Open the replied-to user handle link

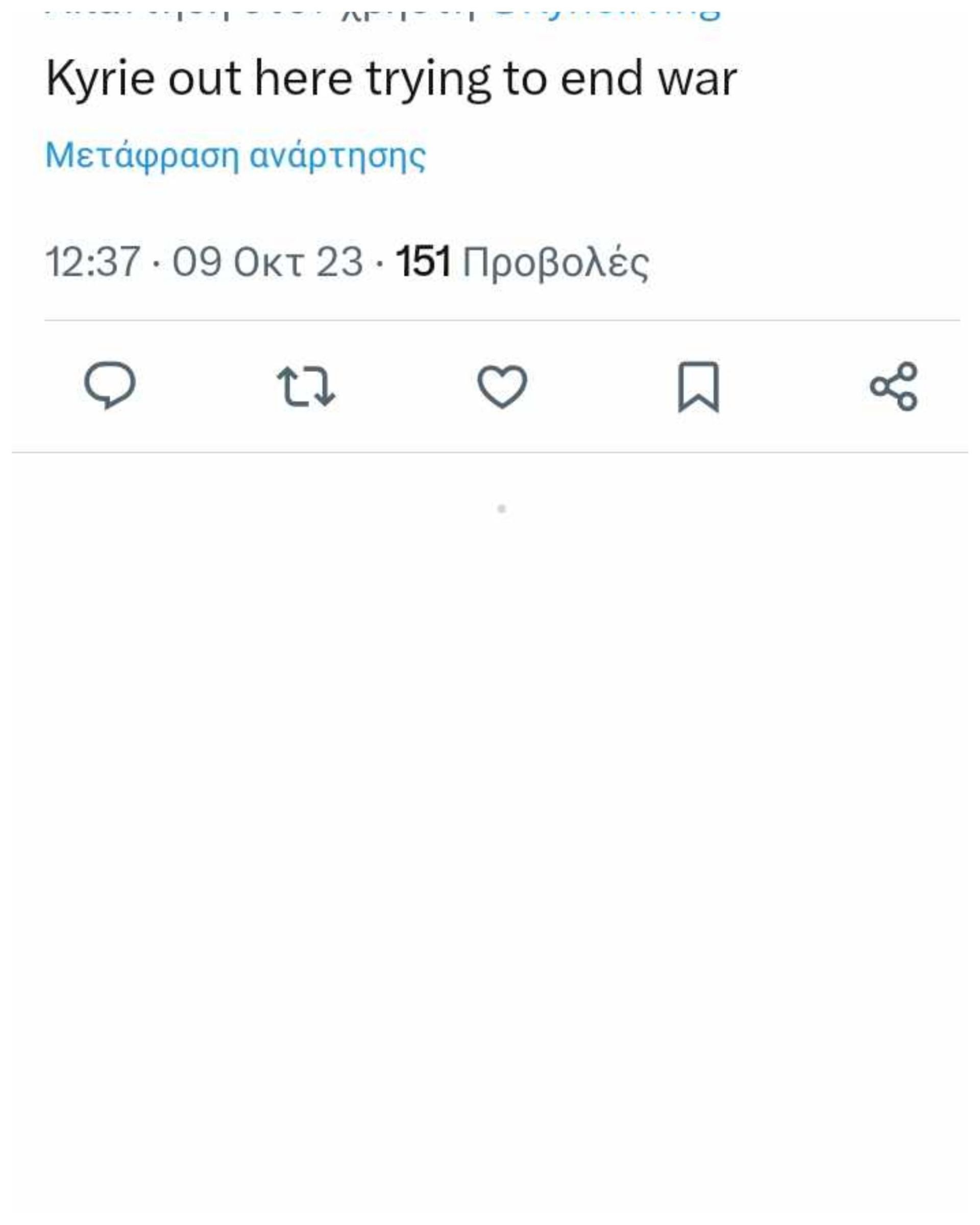click(x=605, y=10)
